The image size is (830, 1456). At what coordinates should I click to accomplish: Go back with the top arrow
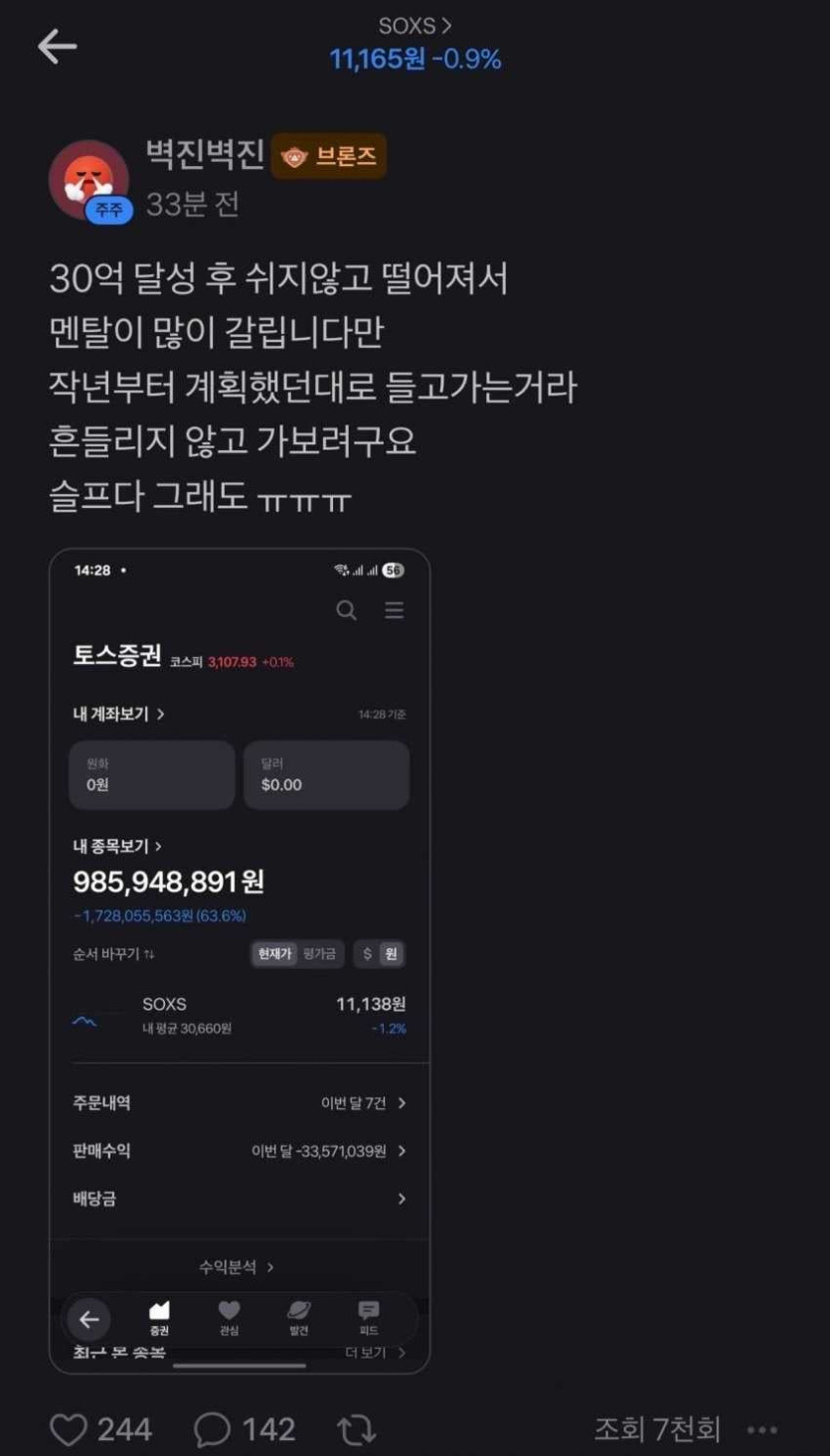pos(57,47)
